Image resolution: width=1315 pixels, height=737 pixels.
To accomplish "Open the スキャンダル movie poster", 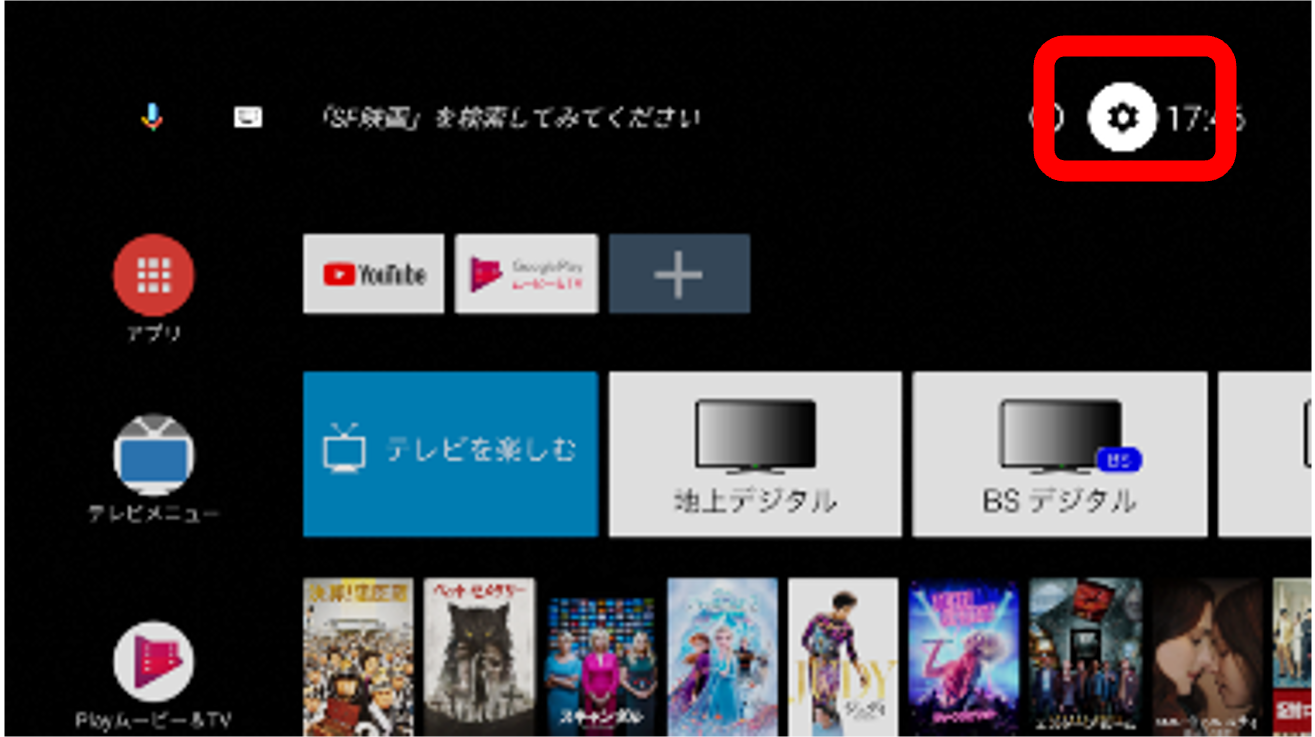I will coord(601,657).
